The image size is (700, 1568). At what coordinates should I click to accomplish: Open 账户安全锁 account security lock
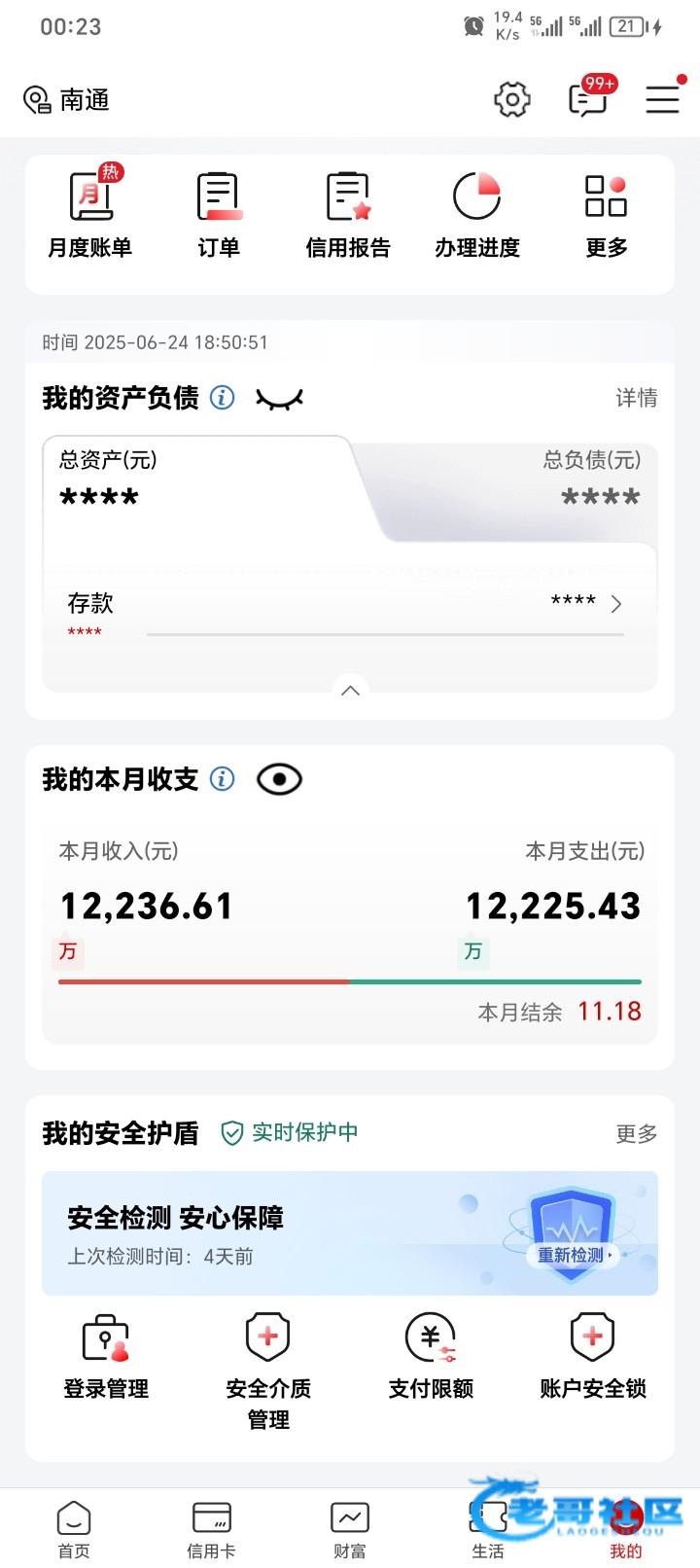[593, 1358]
